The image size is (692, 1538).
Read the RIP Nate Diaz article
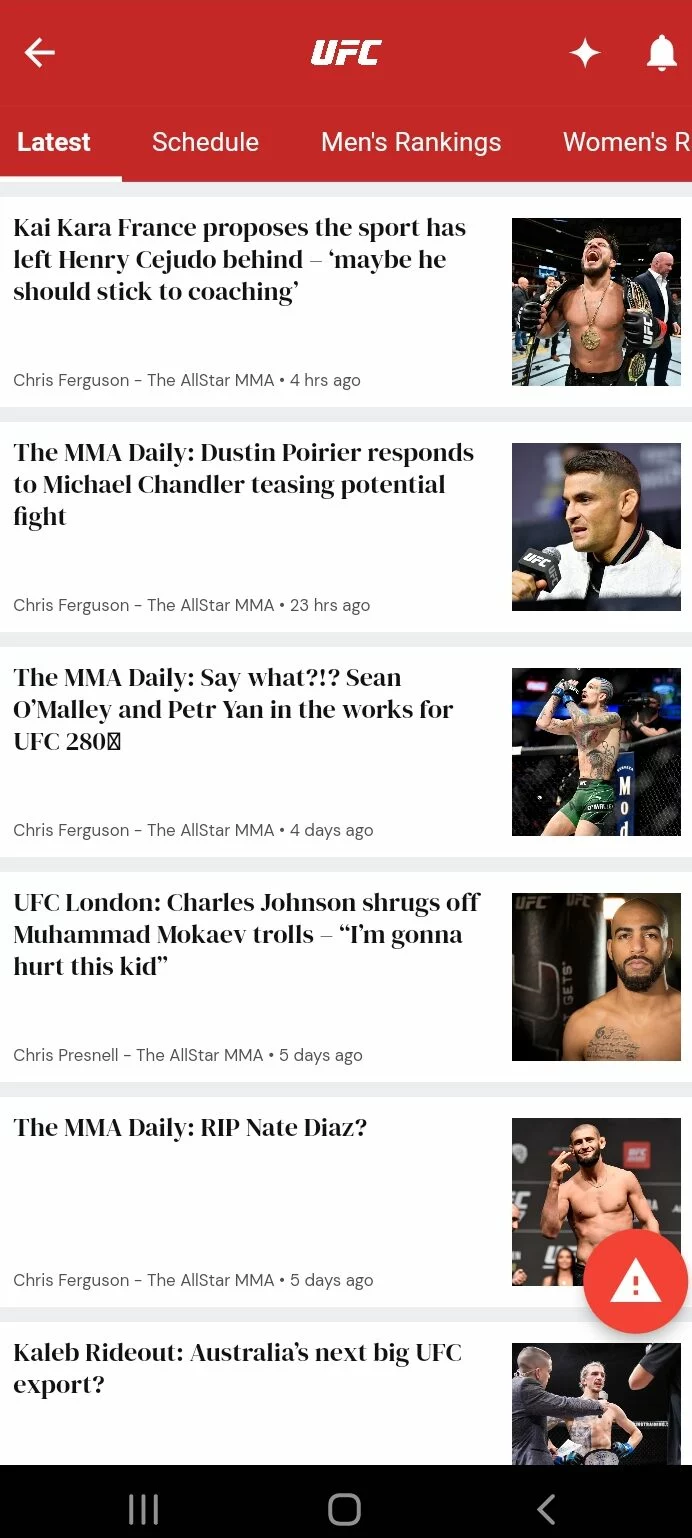point(346,1202)
